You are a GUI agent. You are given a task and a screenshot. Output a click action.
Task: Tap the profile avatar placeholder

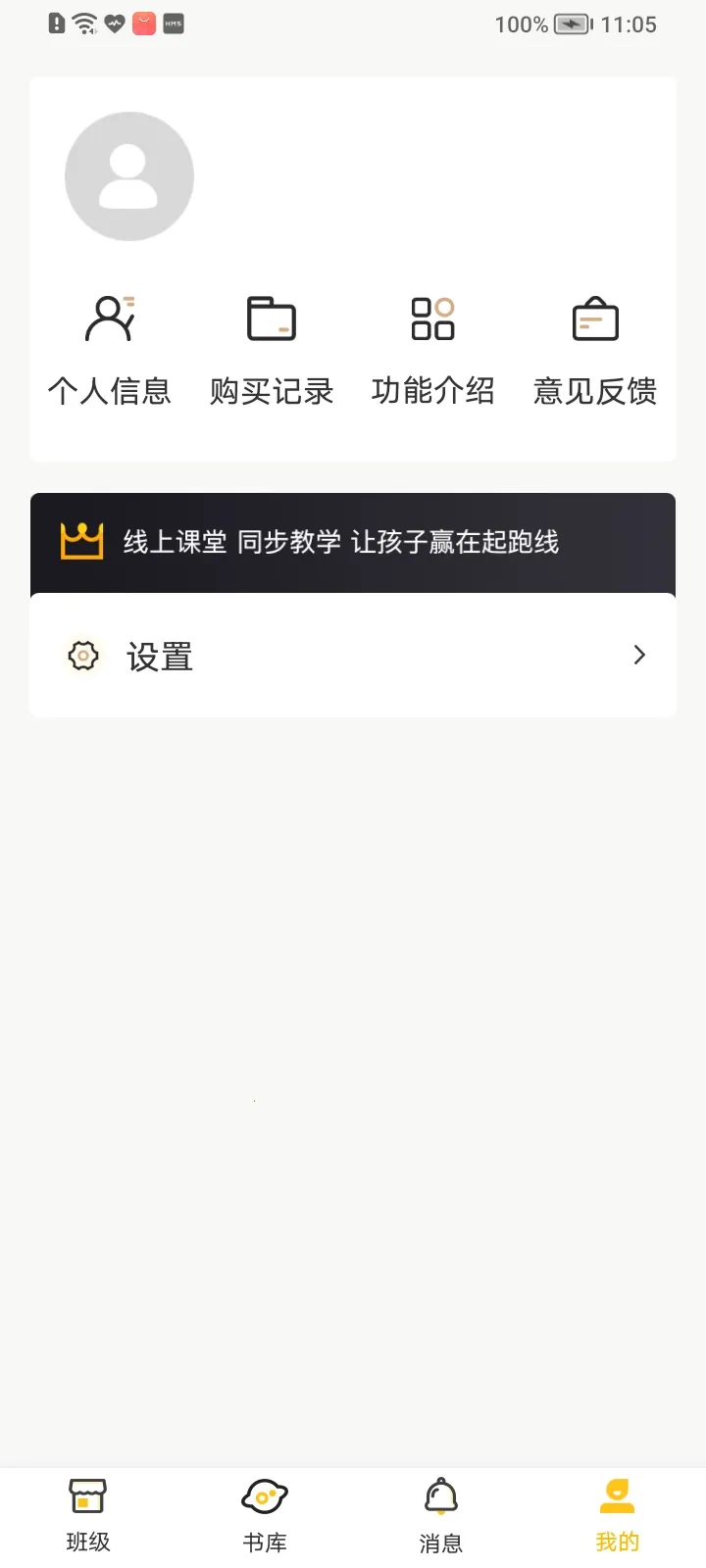click(x=129, y=176)
